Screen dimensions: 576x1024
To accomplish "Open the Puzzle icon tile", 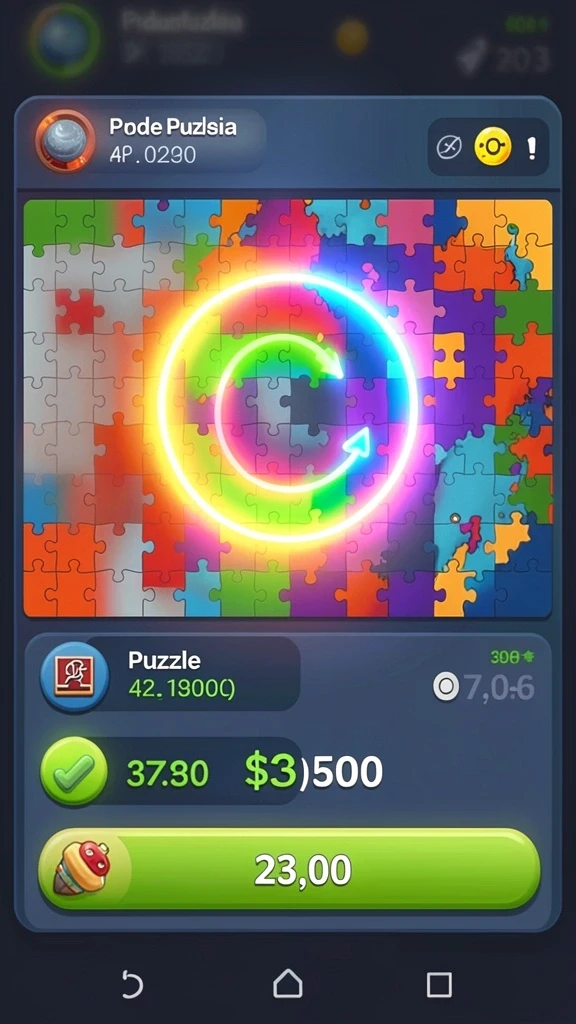I will point(74,677).
